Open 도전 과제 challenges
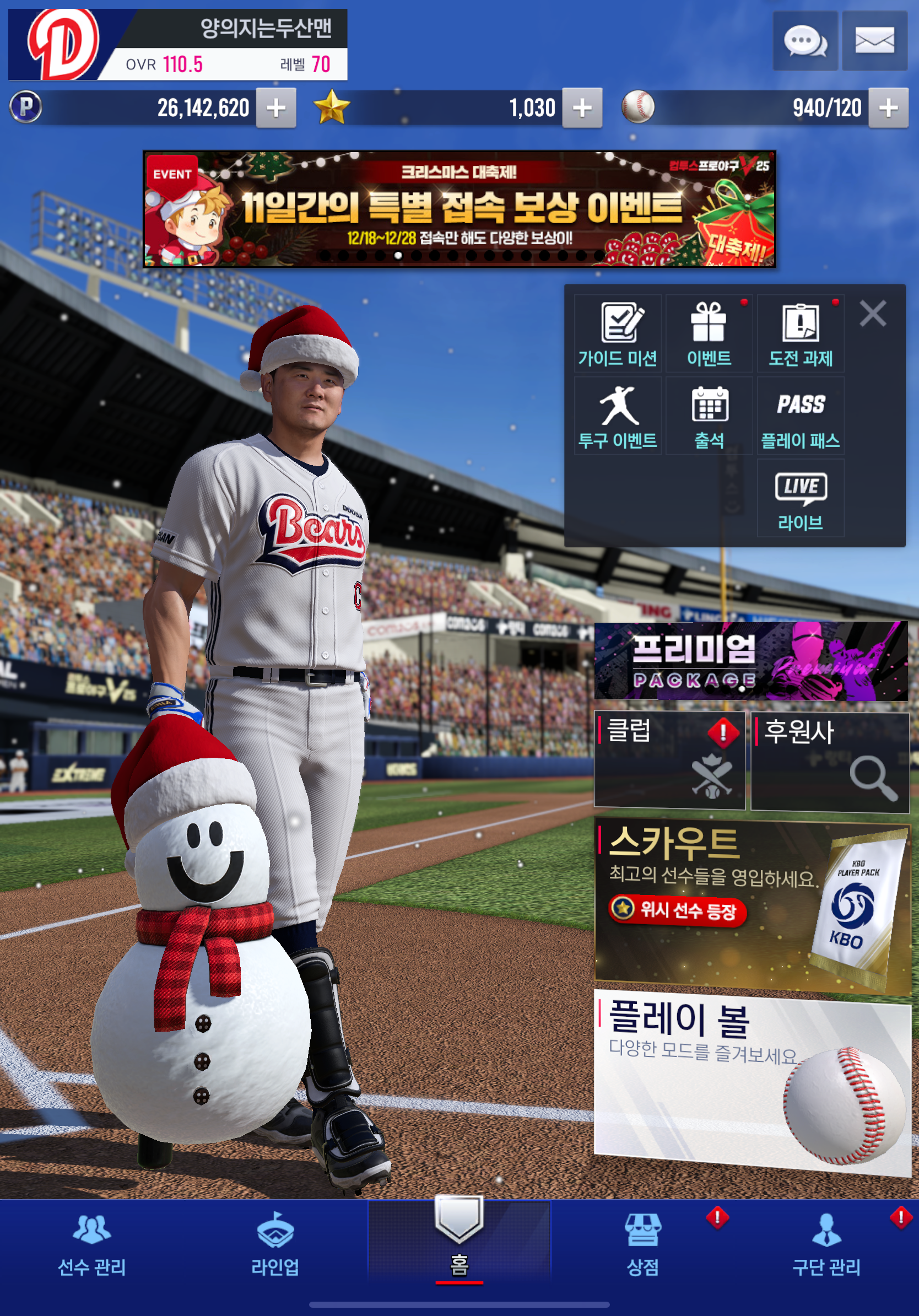919x1316 pixels. point(801,334)
